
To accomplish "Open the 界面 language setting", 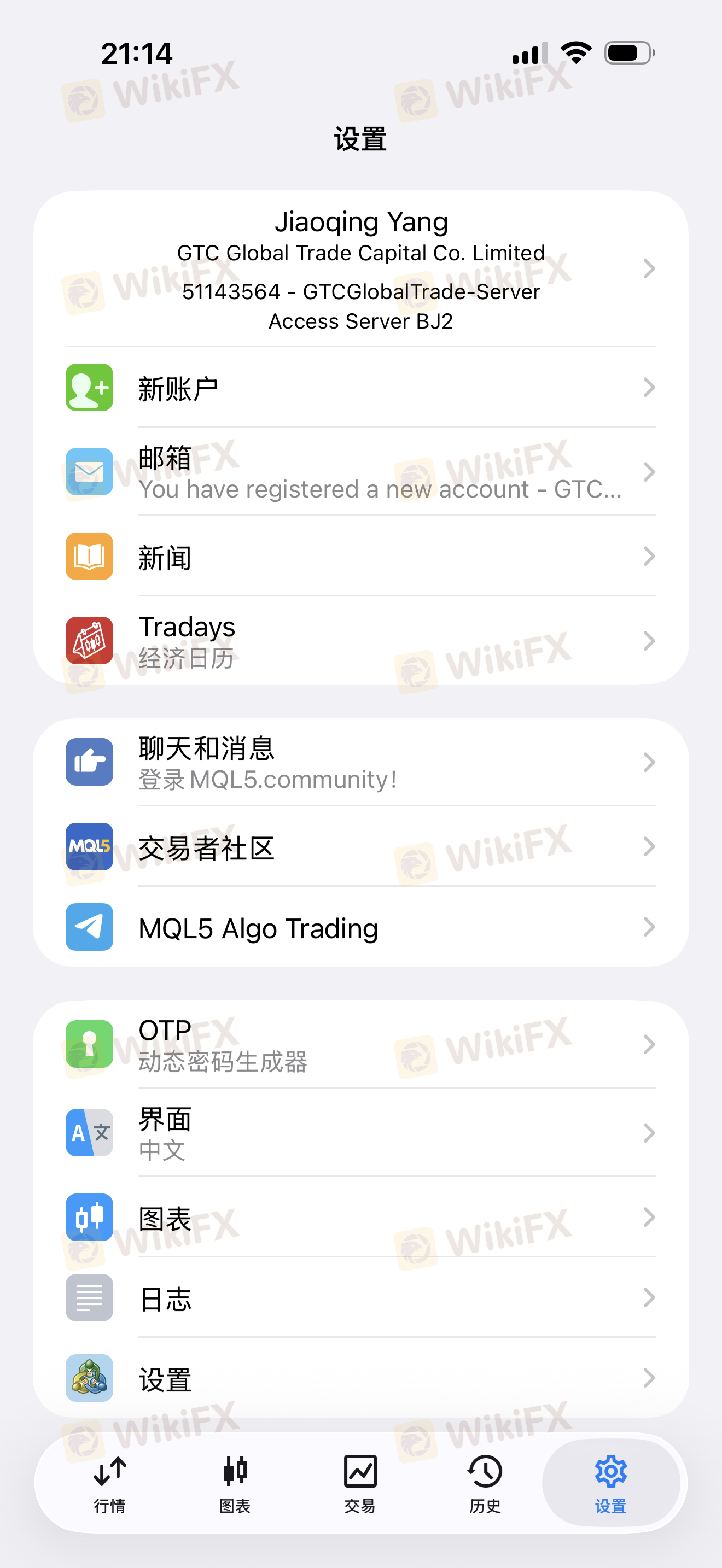I will (x=361, y=1133).
